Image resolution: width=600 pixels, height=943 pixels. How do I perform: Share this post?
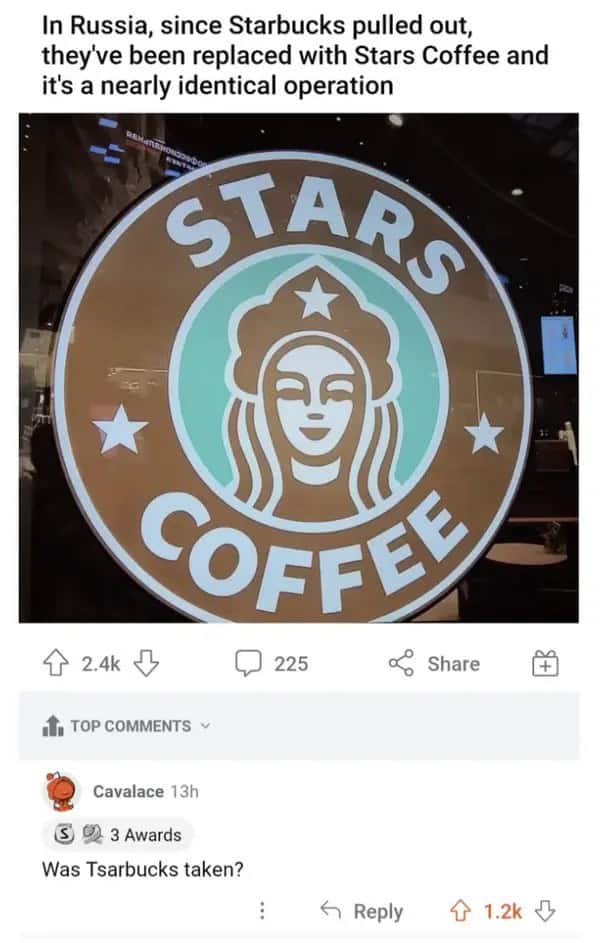434,663
